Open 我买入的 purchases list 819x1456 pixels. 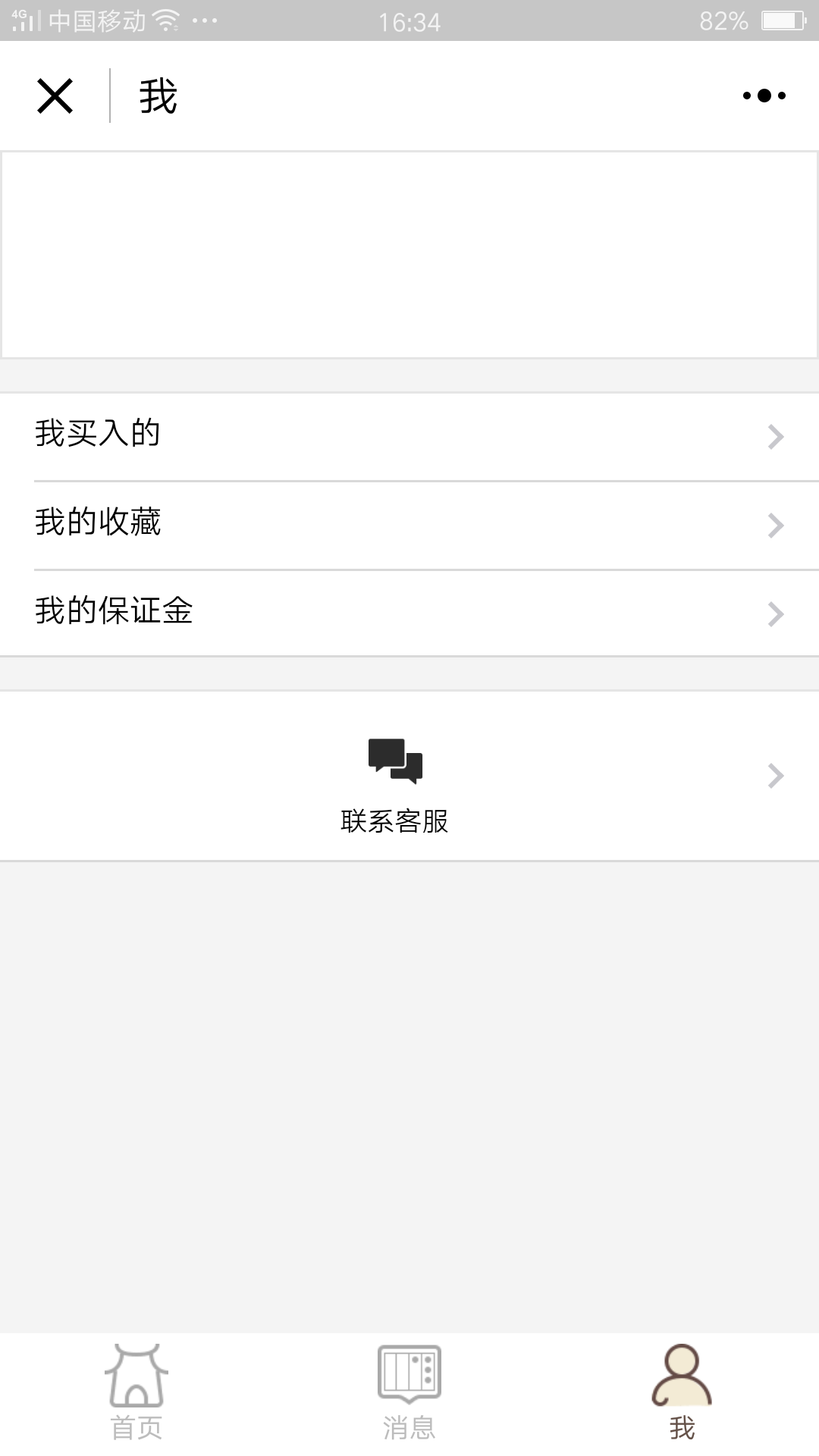point(409,437)
